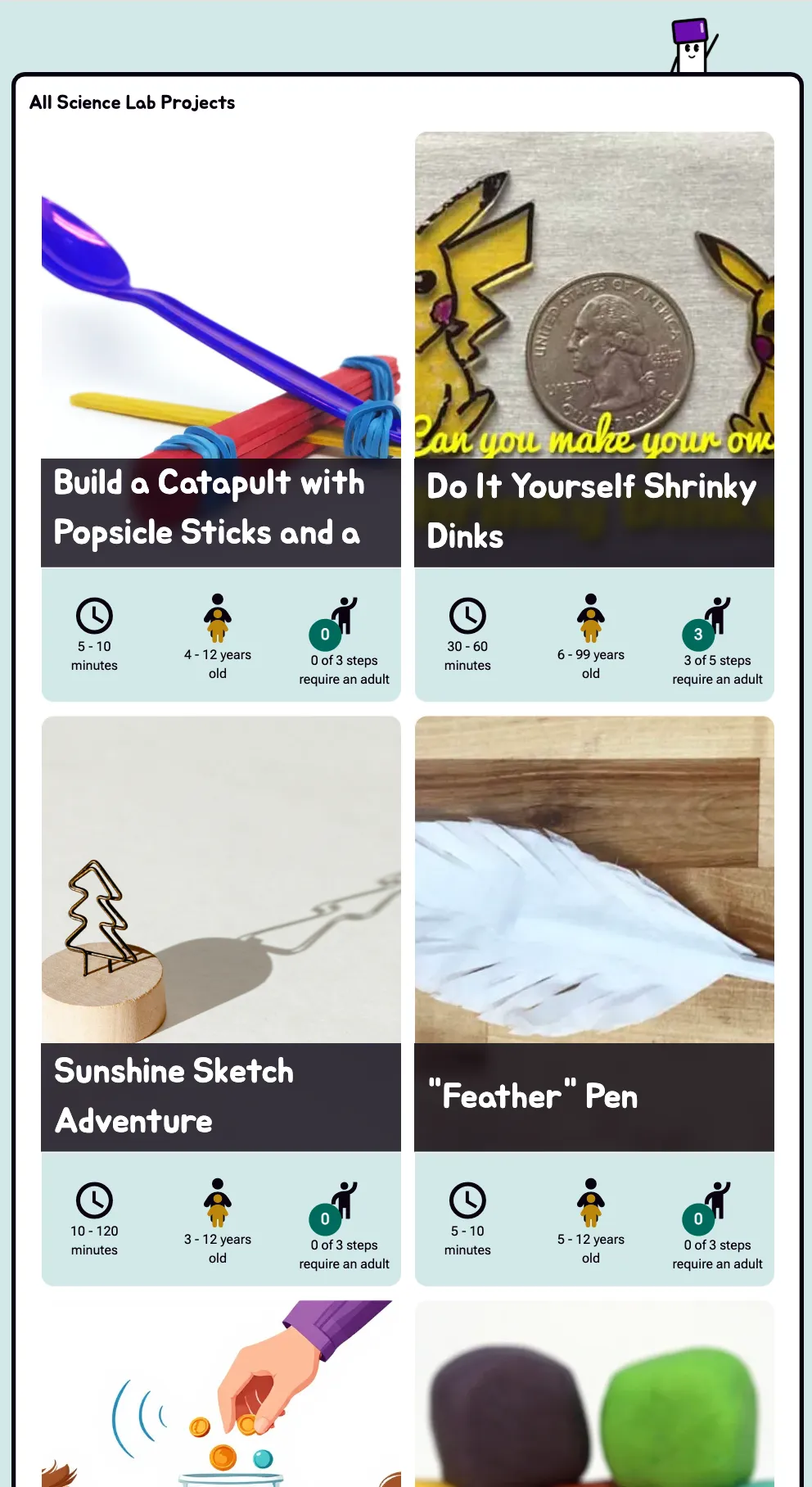Open the project with coins dropping picture
Image resolution: width=812 pixels, height=1487 pixels.
(x=221, y=1400)
